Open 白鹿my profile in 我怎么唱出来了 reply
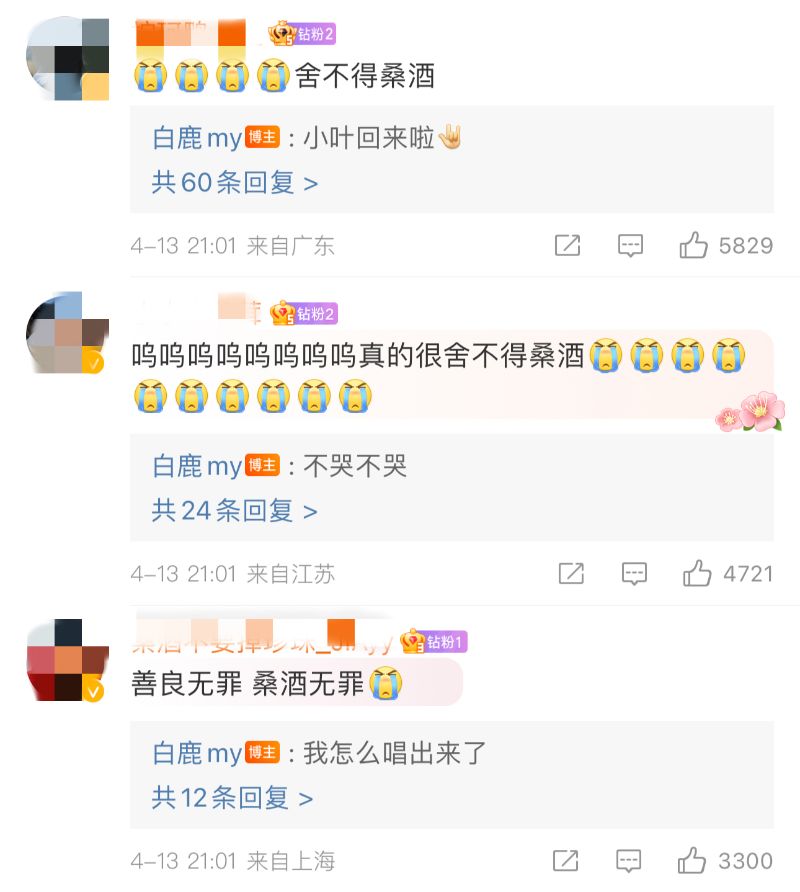 click(197, 753)
